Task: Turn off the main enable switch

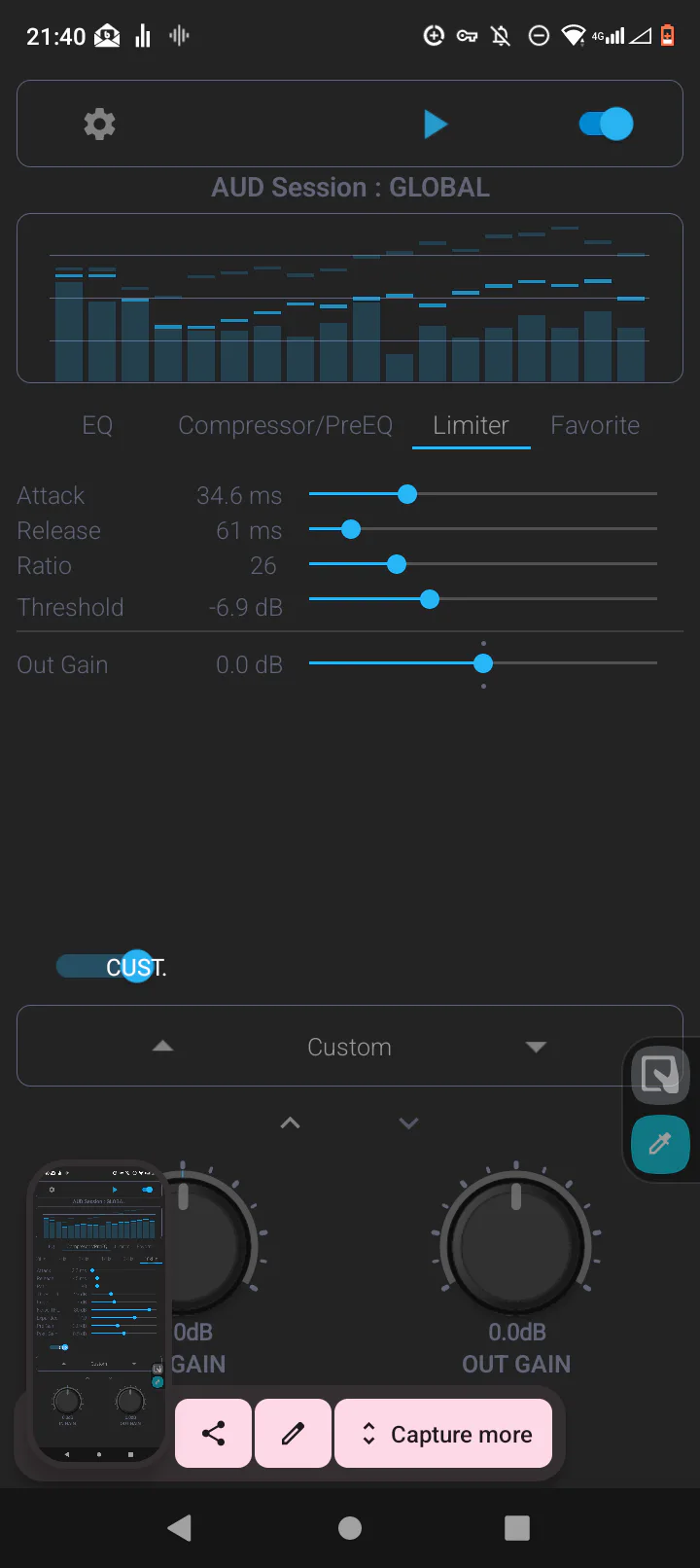Action: [606, 125]
